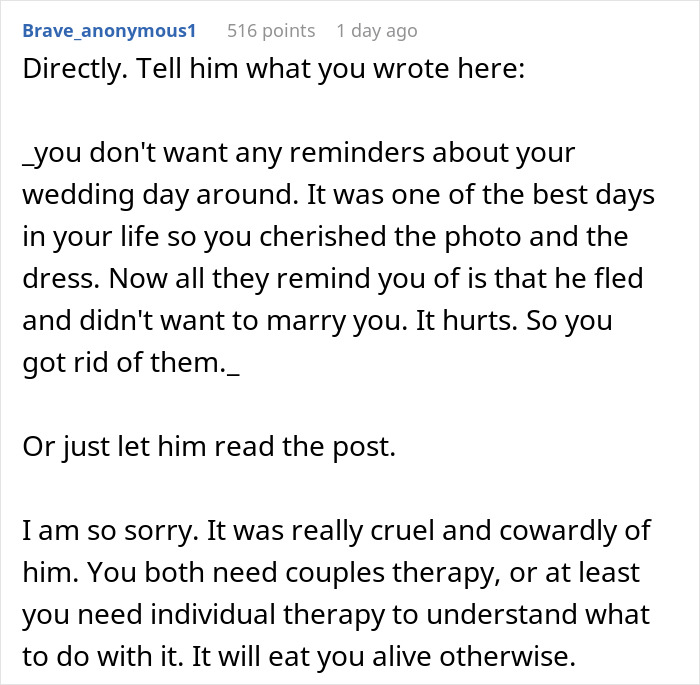Open Brave_anonymous1's user profile
The height and width of the screenshot is (685, 700).
pyautogui.click(x=109, y=31)
